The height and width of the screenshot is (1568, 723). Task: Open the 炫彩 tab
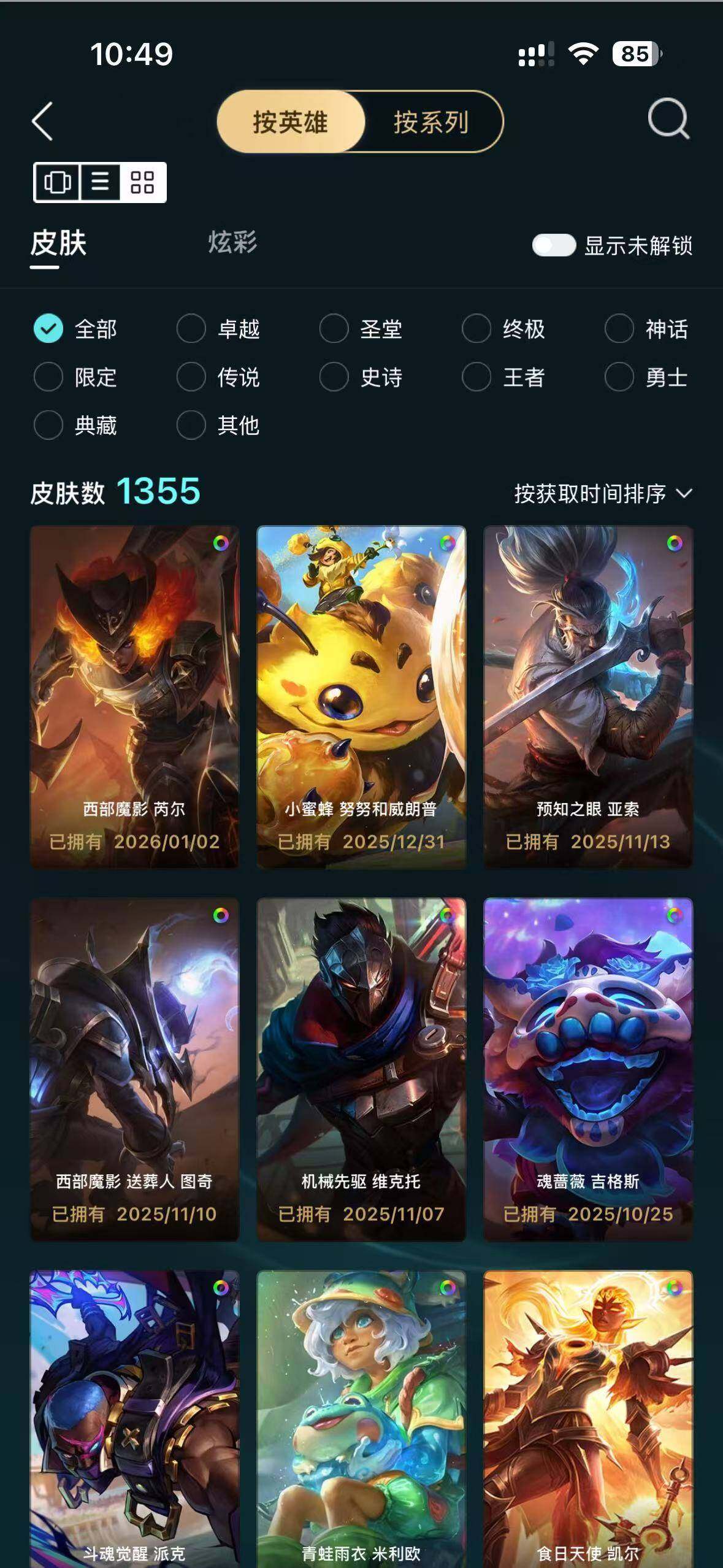(x=232, y=242)
